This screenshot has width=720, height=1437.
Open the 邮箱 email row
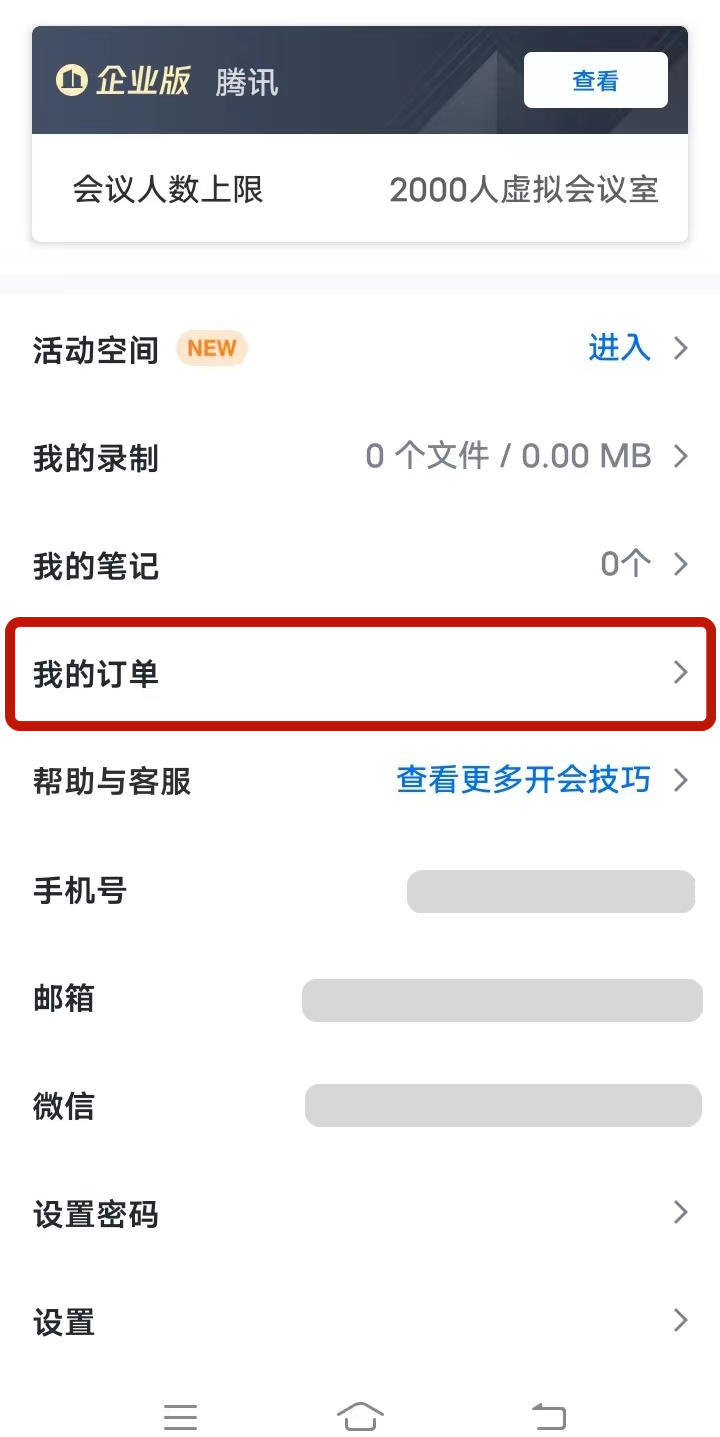click(360, 999)
